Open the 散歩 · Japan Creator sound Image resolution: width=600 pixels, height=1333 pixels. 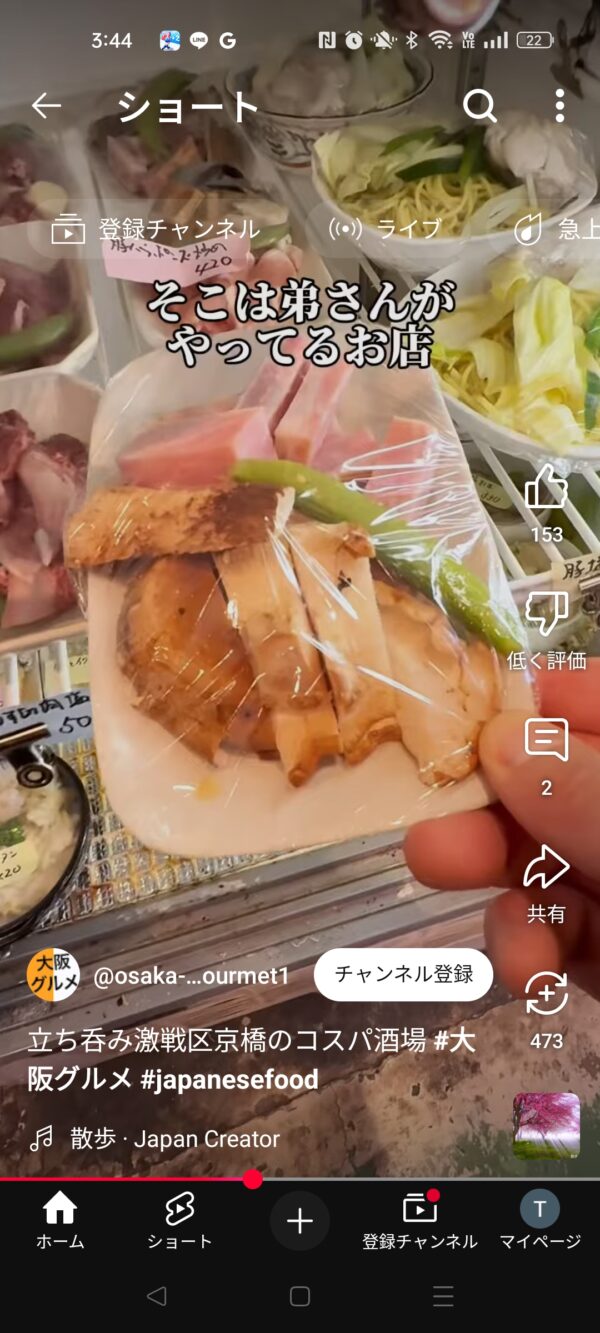[175, 1138]
